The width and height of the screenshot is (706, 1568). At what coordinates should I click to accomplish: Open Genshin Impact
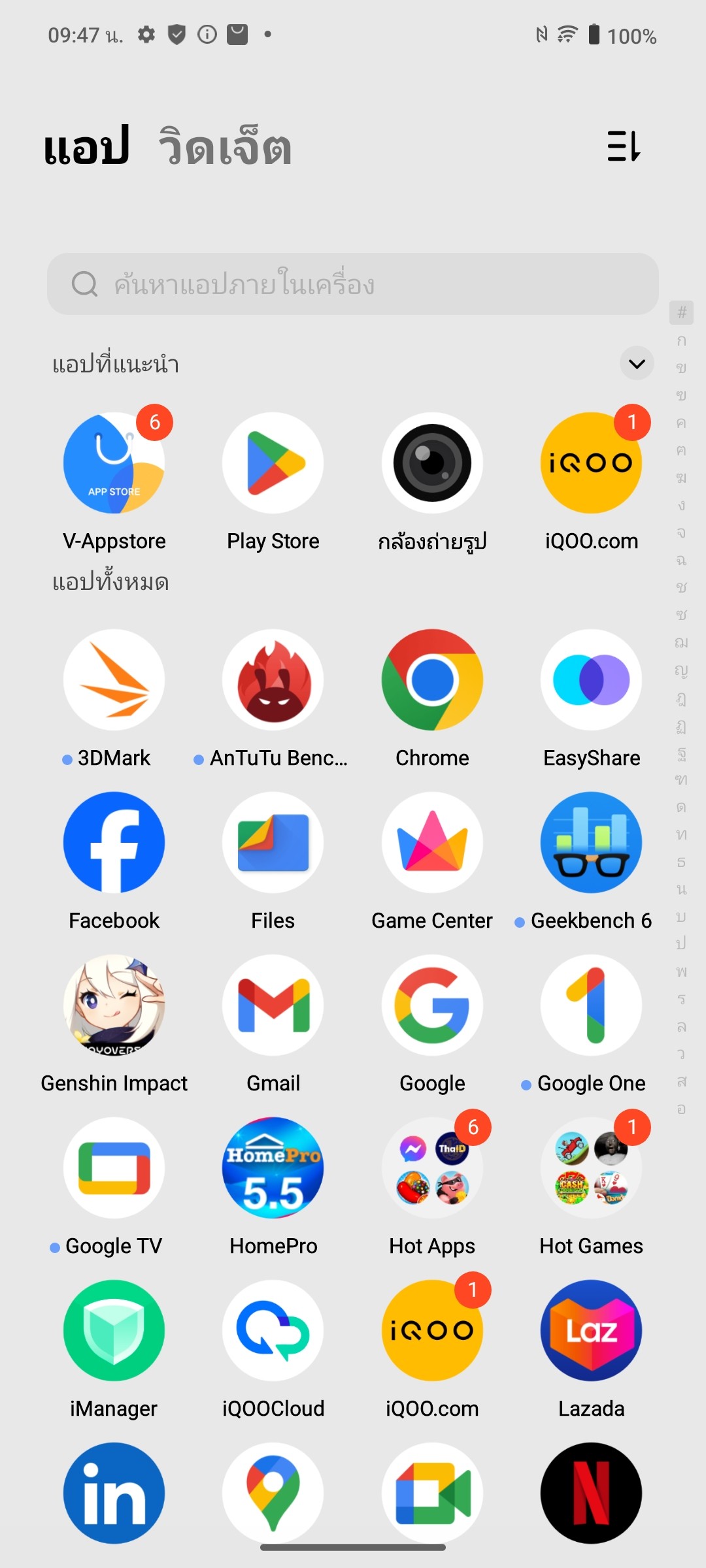coord(114,1005)
